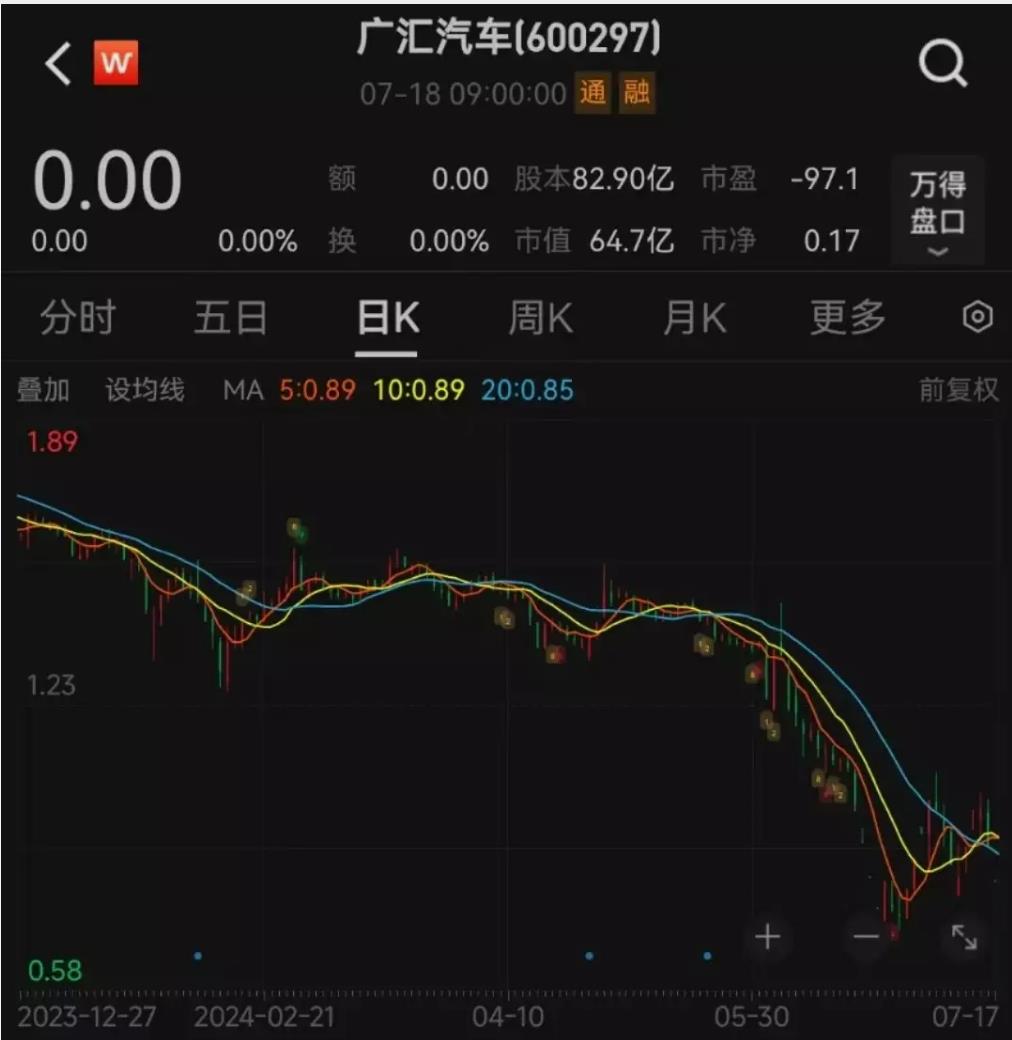Open the 更多 chart period options

click(x=847, y=316)
